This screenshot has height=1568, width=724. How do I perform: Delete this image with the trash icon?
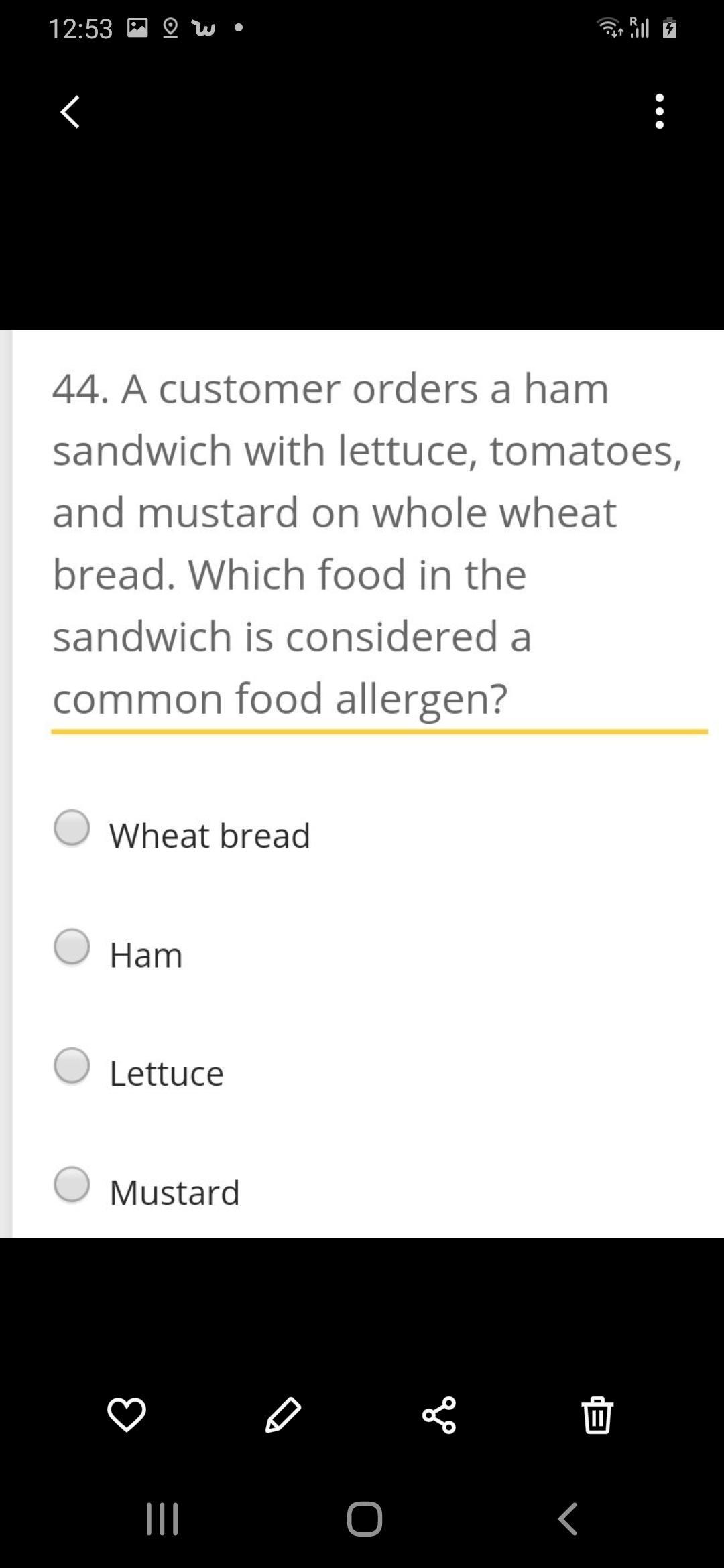597,1415
